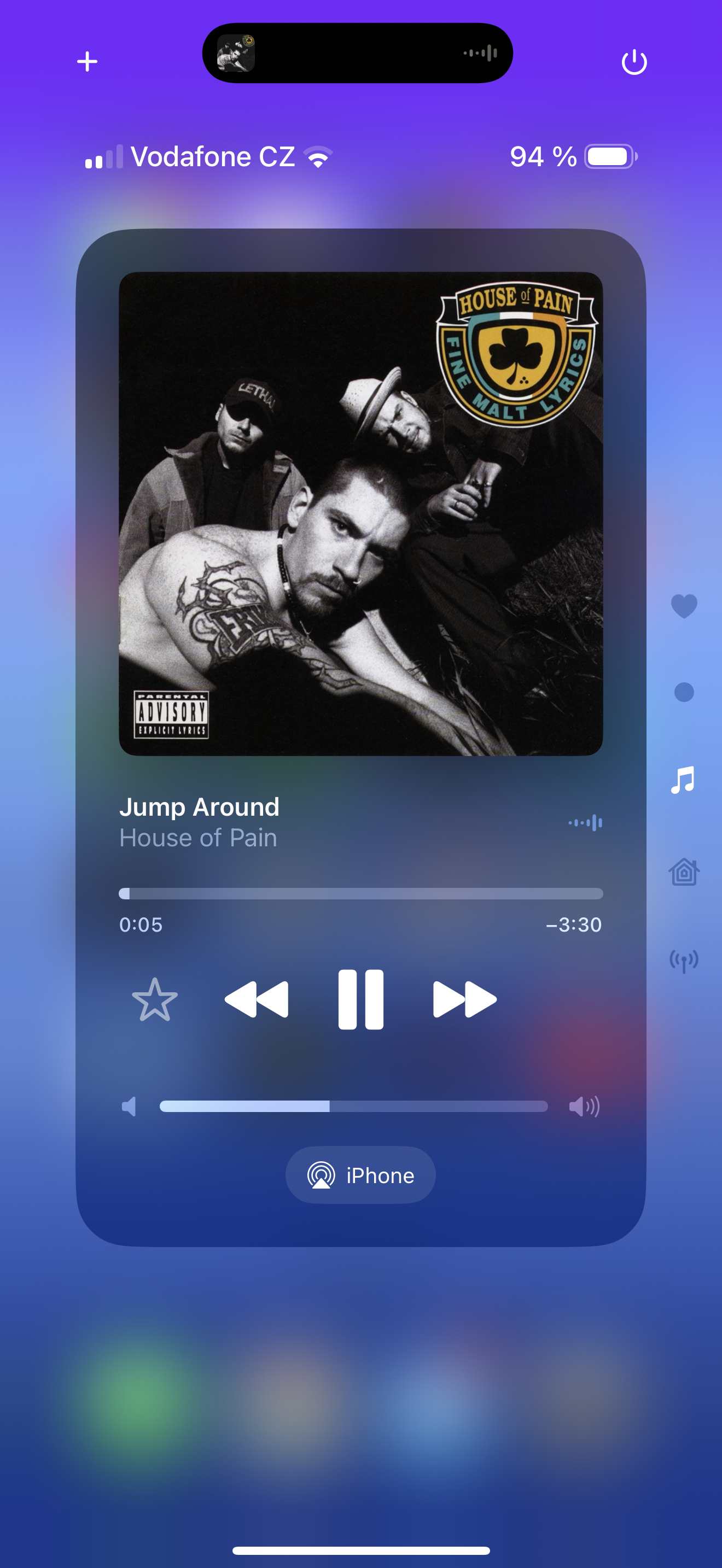Open the now-playing thumbnail in the Dynamic Island
The height and width of the screenshot is (1568, 722).
(x=236, y=54)
